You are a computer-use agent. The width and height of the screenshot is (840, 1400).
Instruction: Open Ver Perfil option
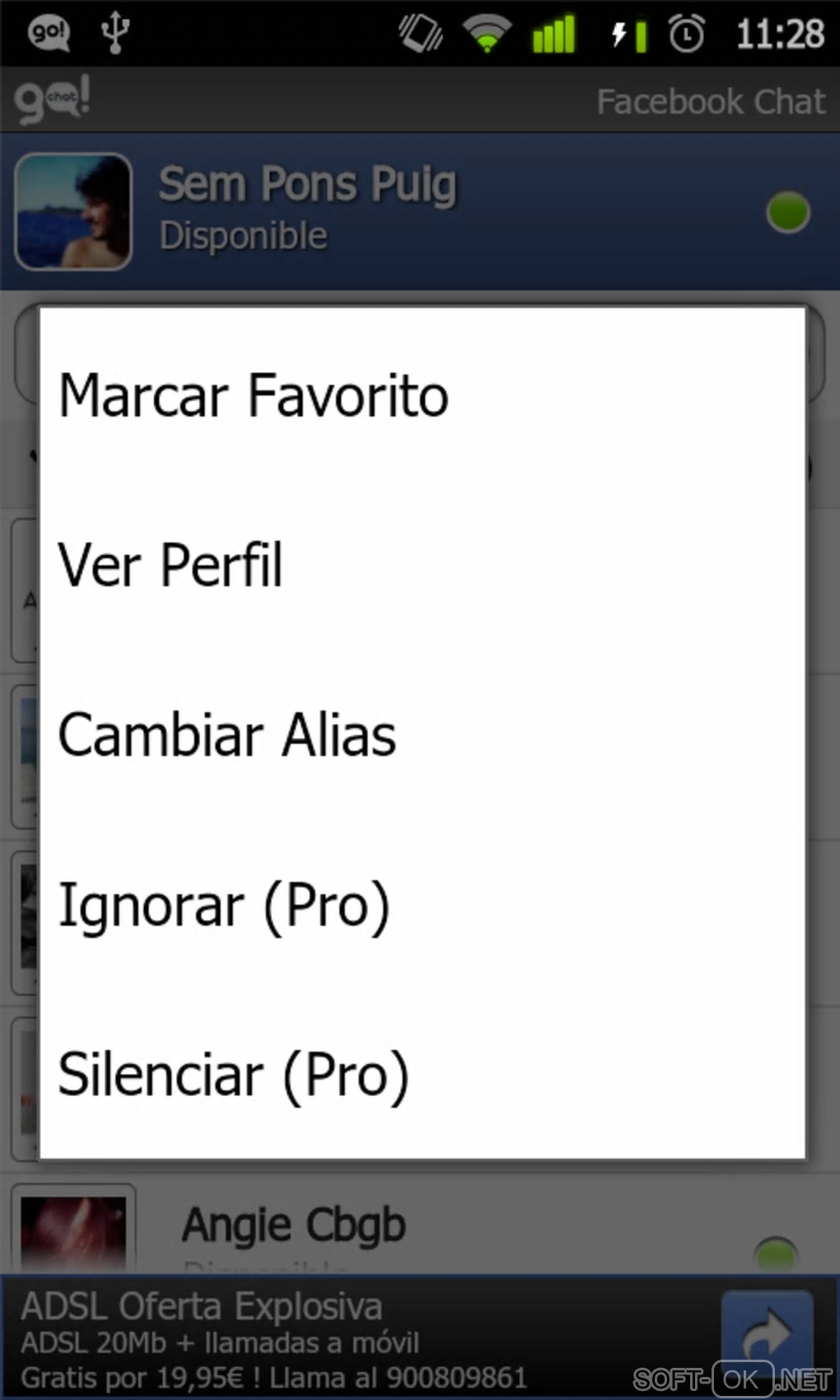point(420,566)
